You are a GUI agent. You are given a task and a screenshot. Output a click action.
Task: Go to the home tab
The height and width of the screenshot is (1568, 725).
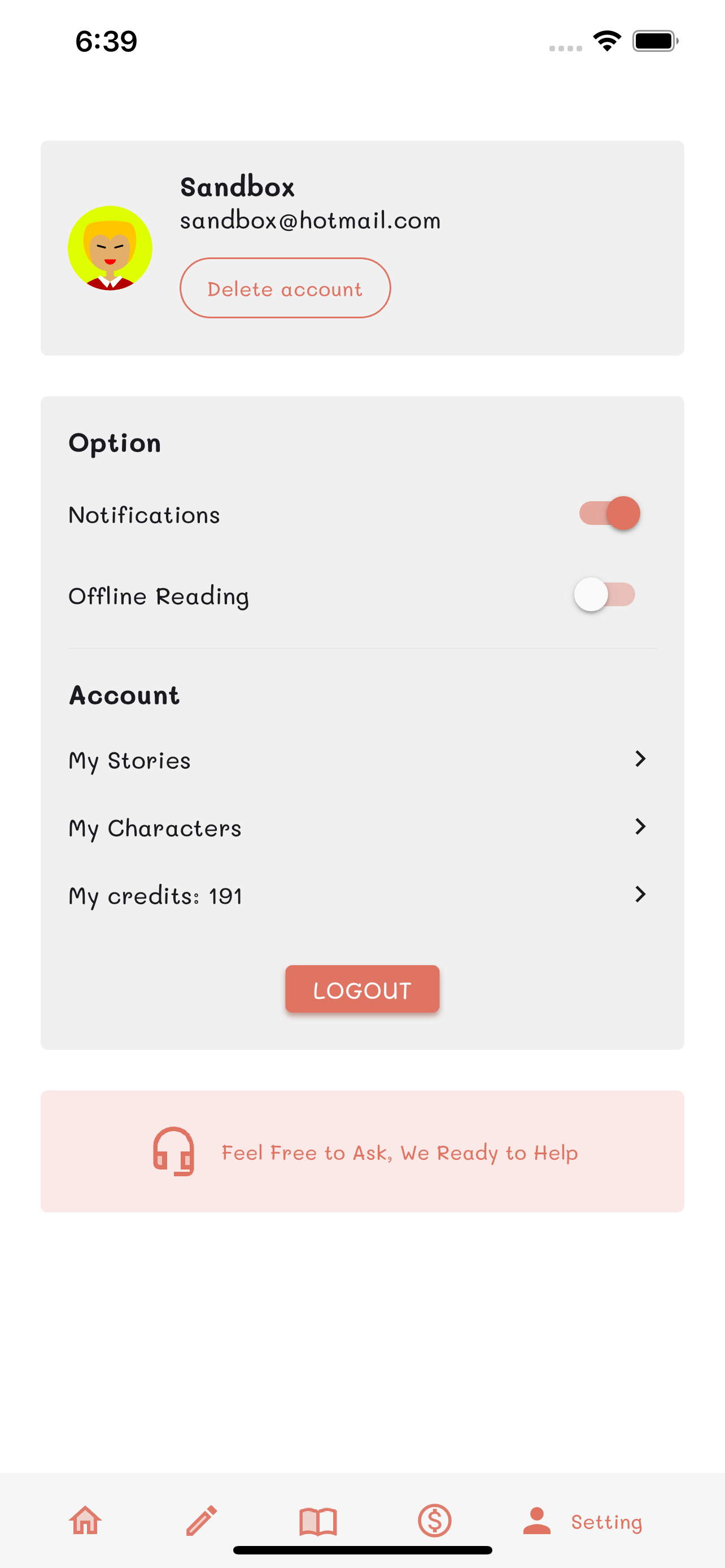(85, 1521)
